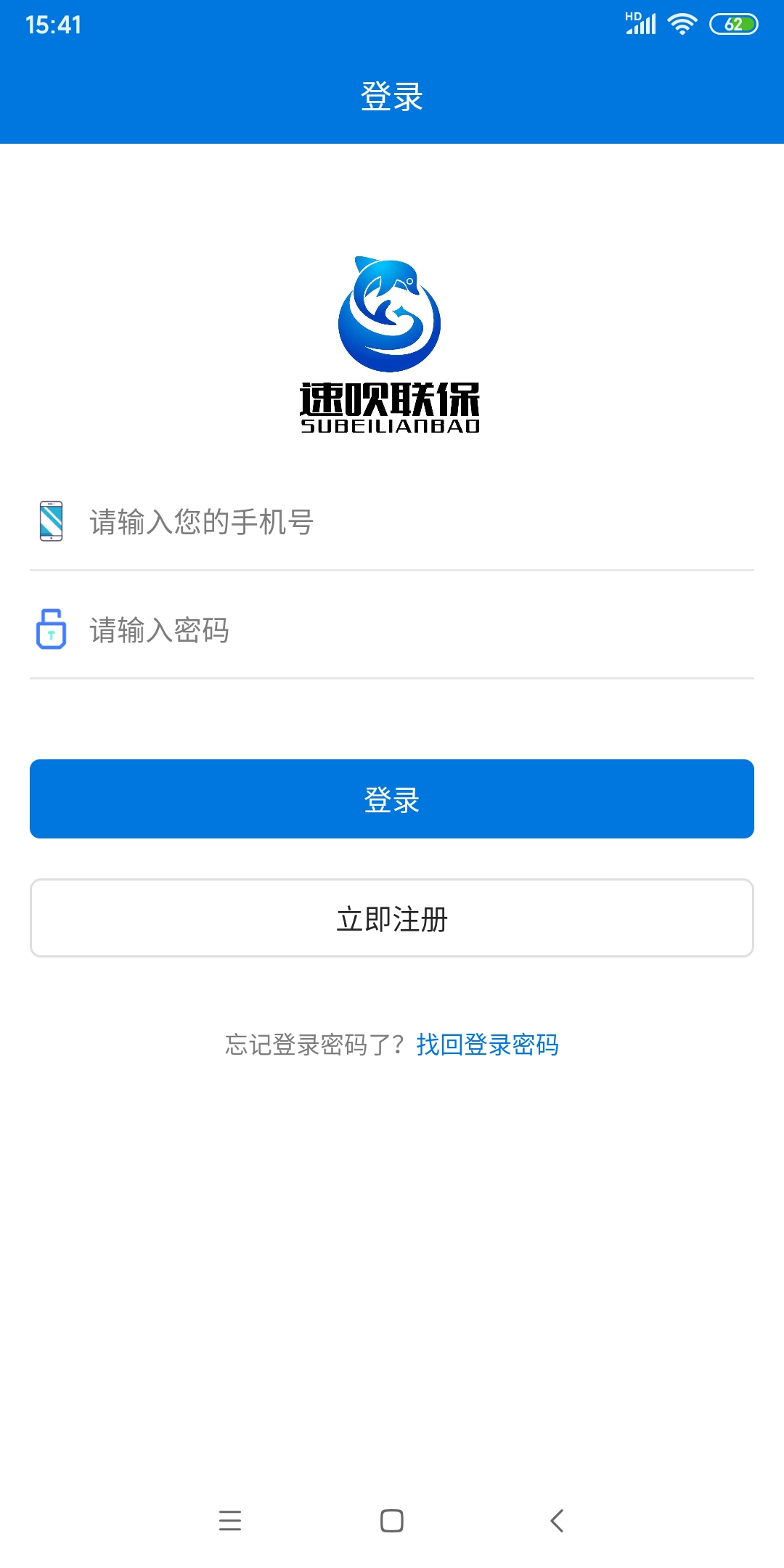This screenshot has width=784, height=1568.
Task: Go back with the system back button
Action: coord(557,1520)
